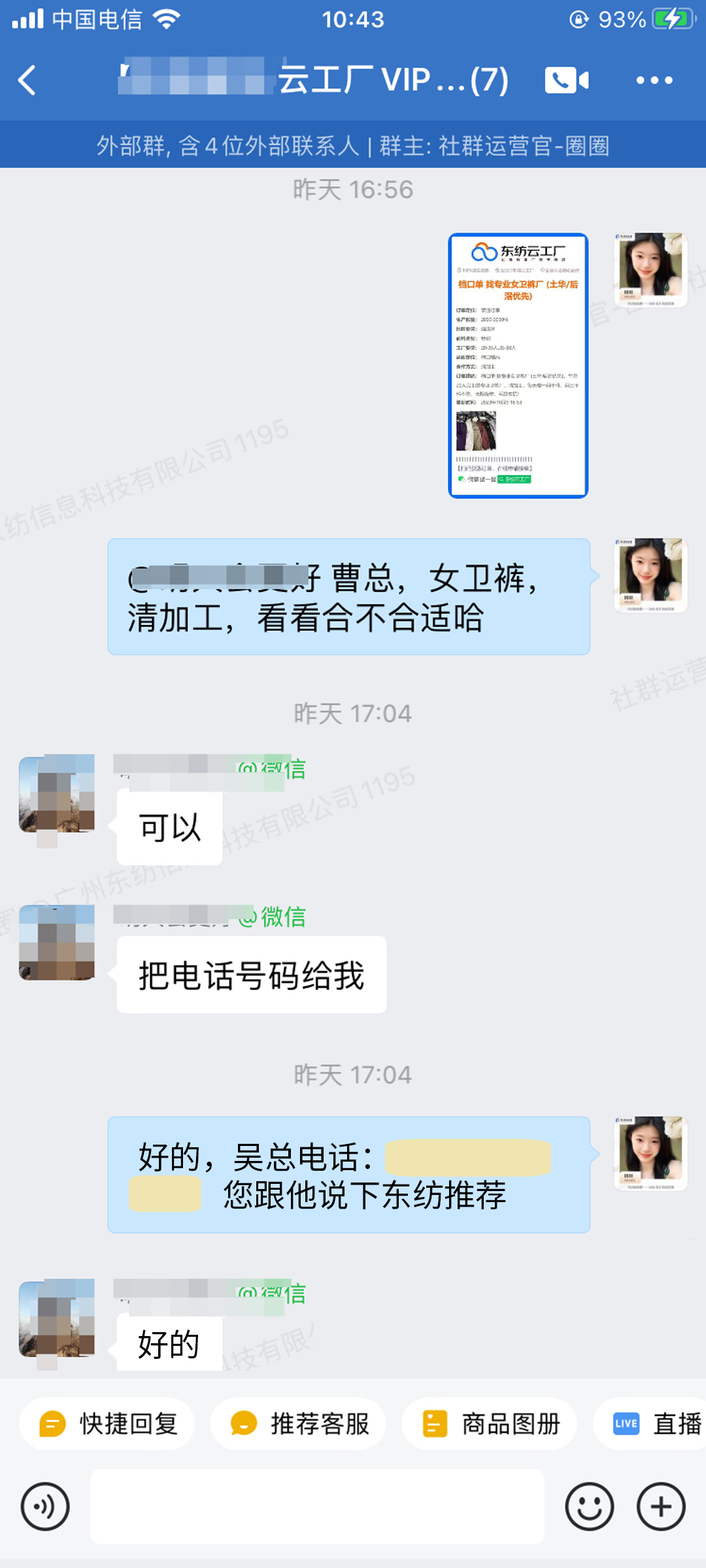View avatar of sender beside 把电话号码给我
The image size is (706, 1568).
click(x=57, y=942)
